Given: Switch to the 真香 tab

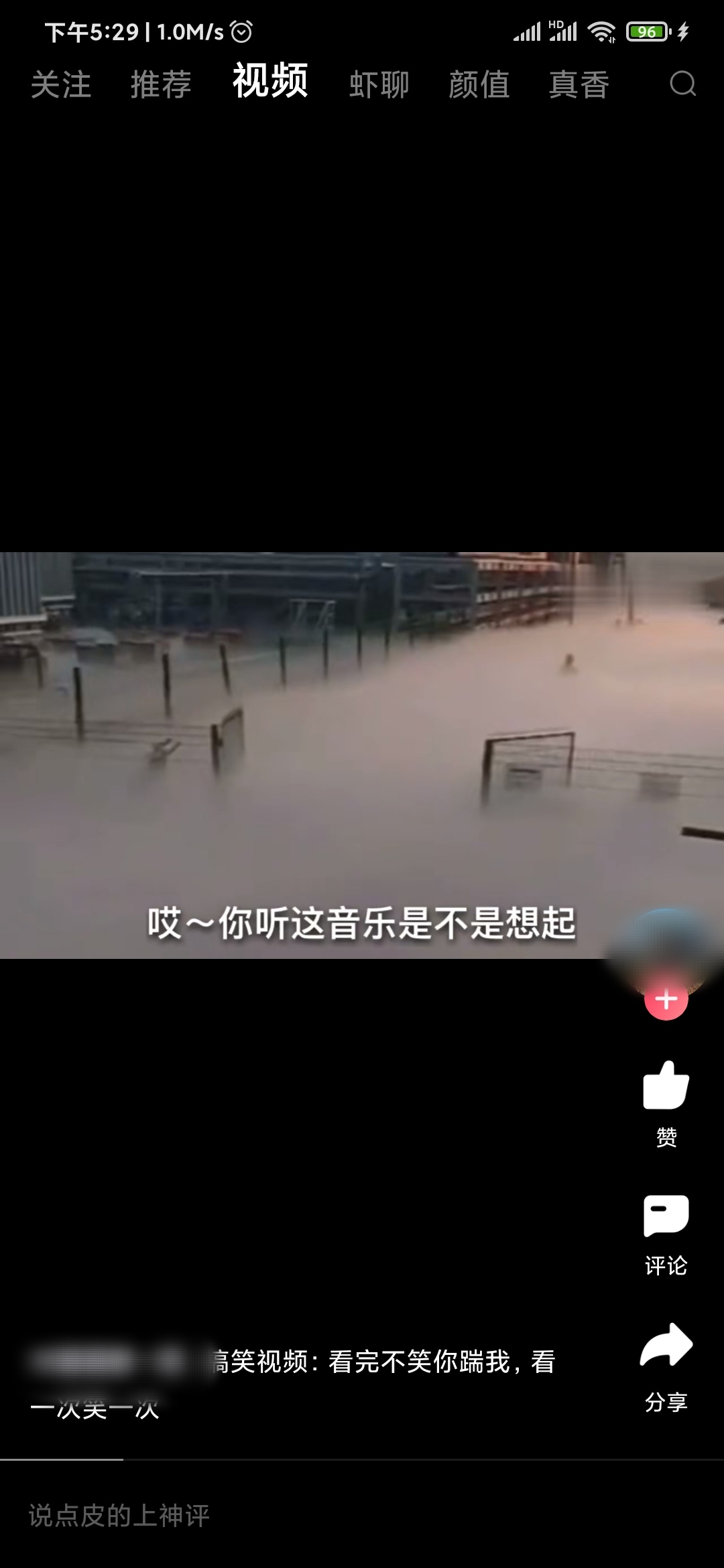Looking at the screenshot, I should [579, 85].
